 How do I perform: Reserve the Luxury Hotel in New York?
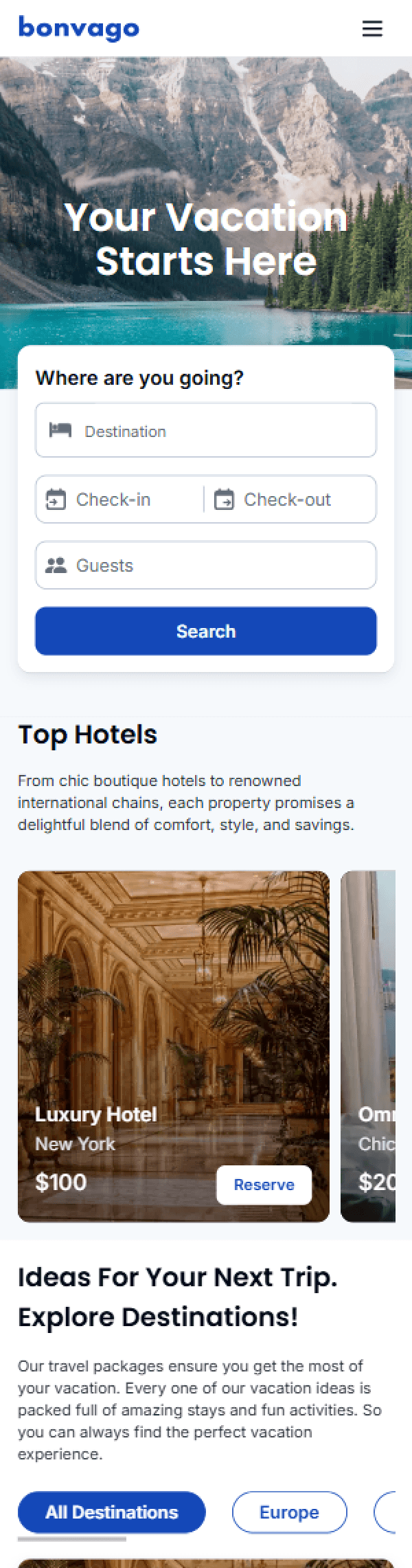click(264, 1184)
